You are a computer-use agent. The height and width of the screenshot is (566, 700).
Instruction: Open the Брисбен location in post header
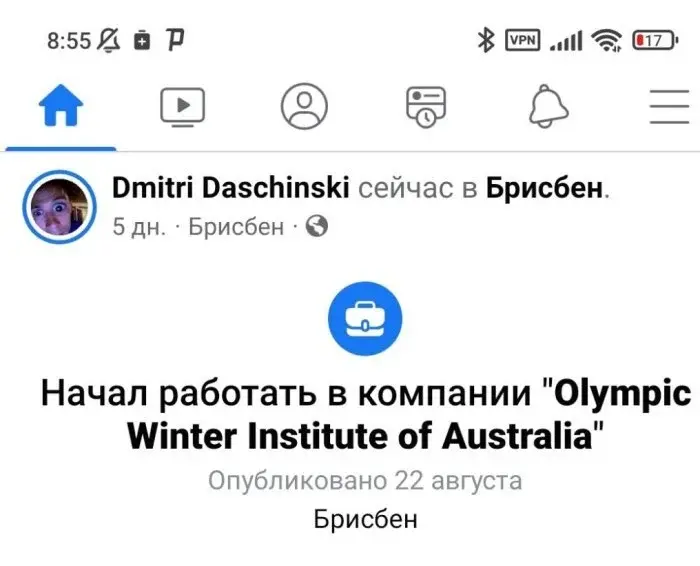pyautogui.click(x=546, y=188)
